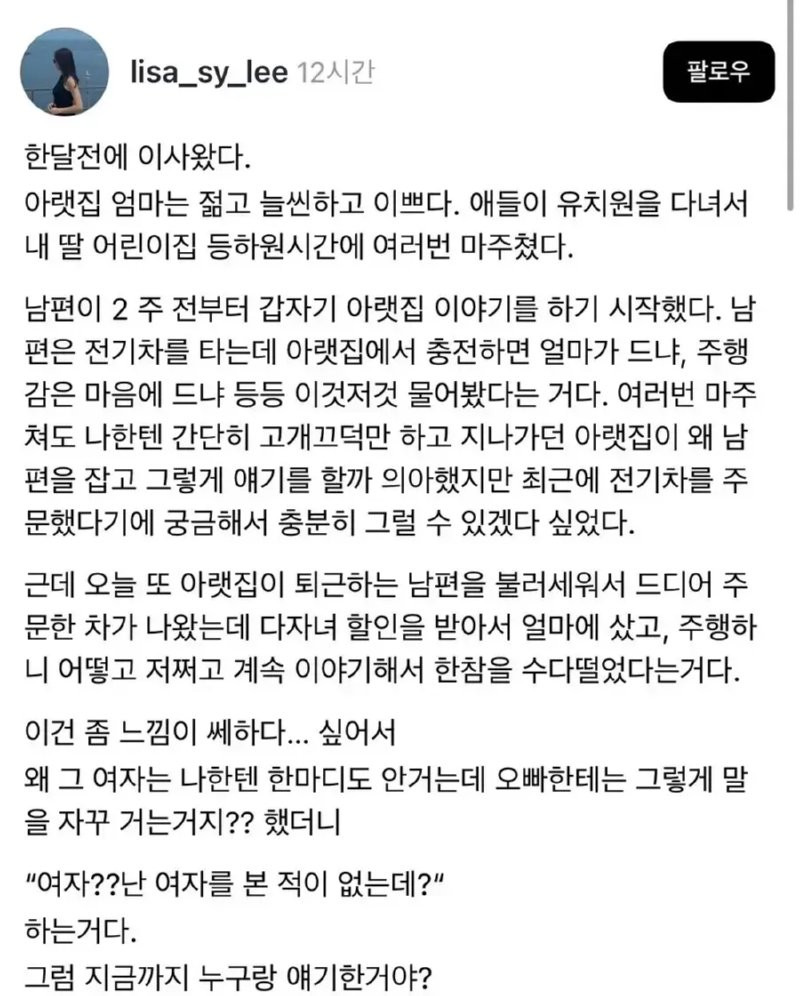Screen dimensions: 800x996
Task: Open lisa_sy_lee's profile picture
Action: coord(64,71)
